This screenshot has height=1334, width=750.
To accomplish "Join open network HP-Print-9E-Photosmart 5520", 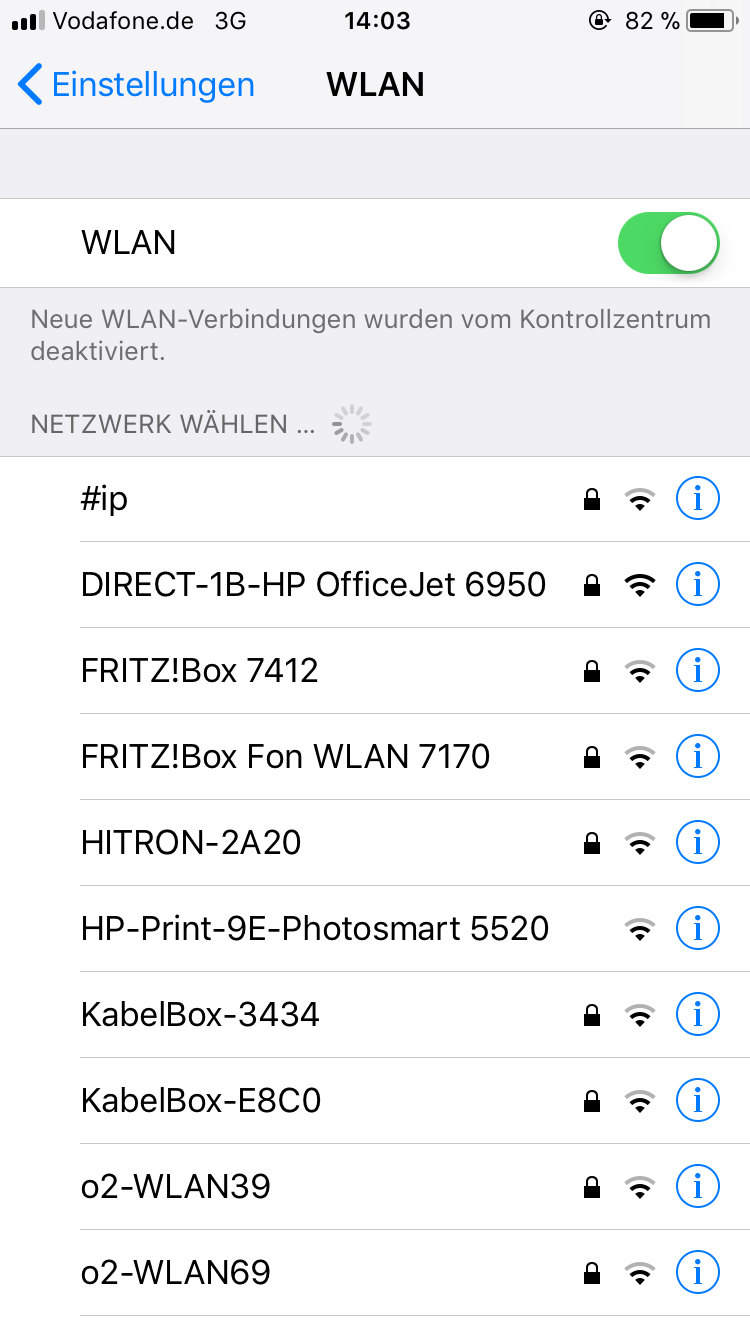I will [375, 929].
